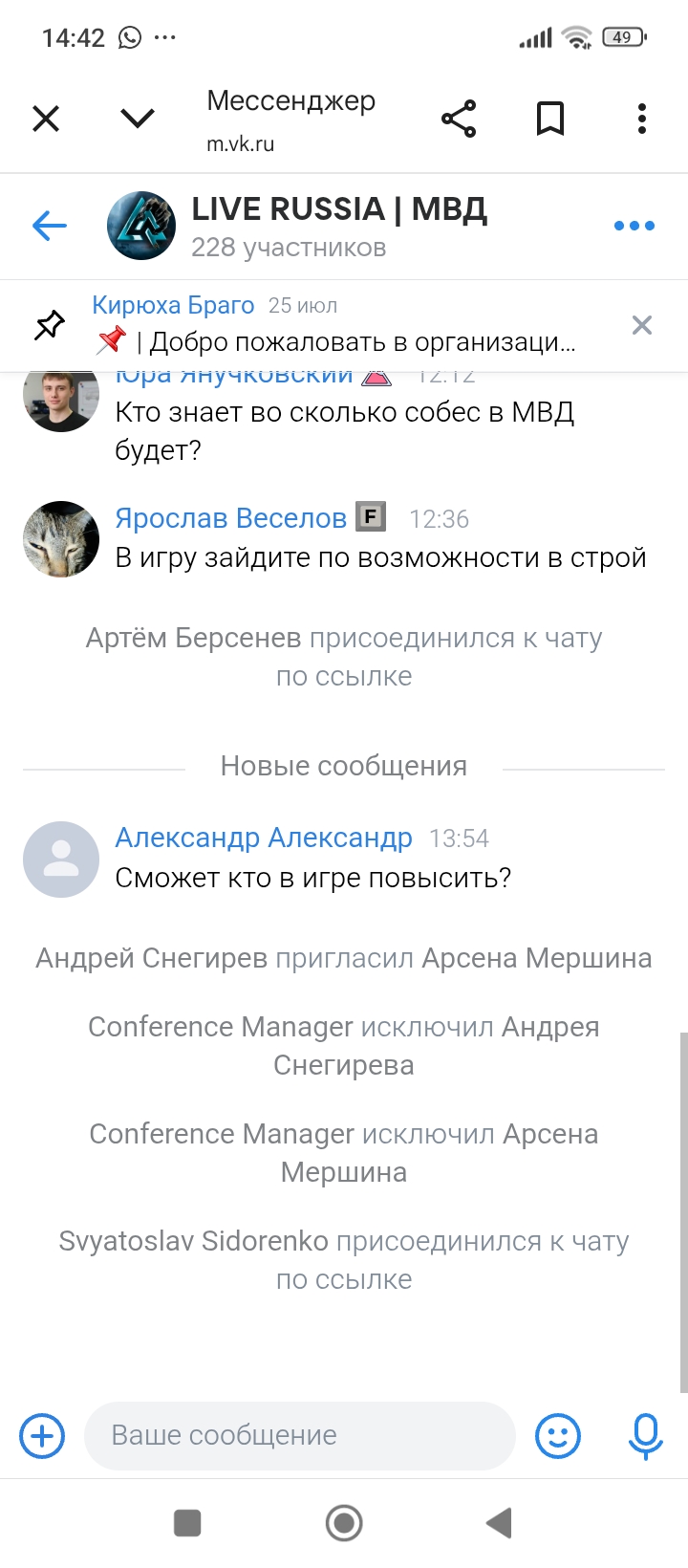Open Svyatoslav Sidorenko's profile link

tap(193, 1241)
